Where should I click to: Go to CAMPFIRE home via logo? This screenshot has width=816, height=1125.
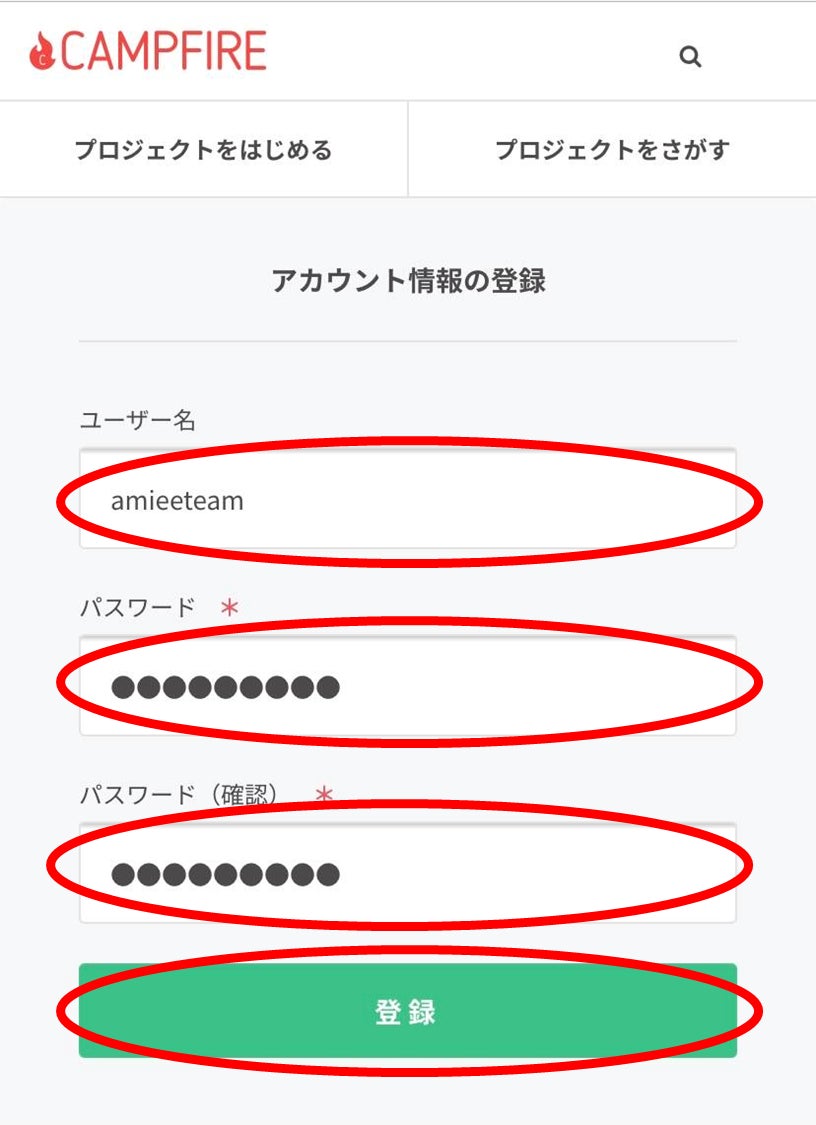click(x=148, y=51)
